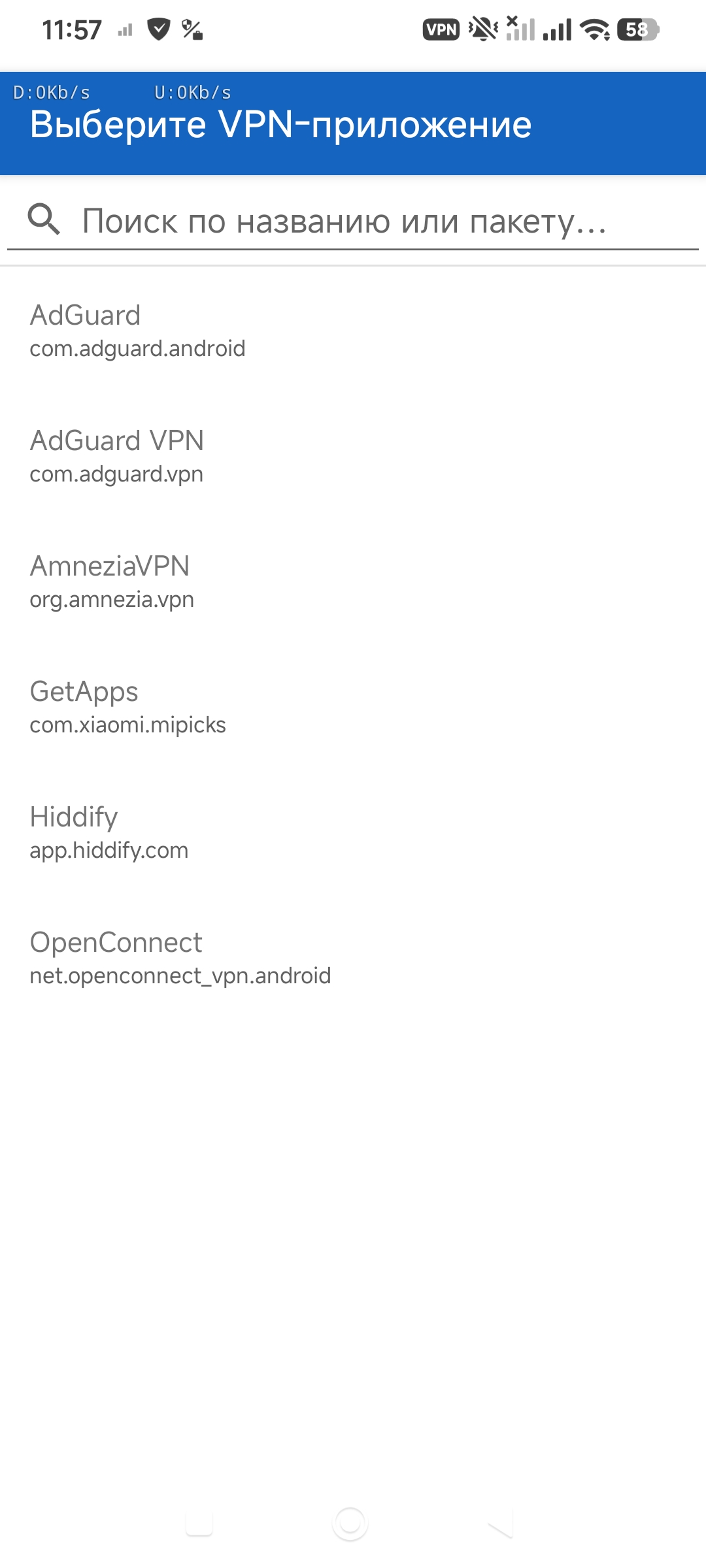The height and width of the screenshot is (1568, 706).
Task: Go to the home screen
Action: pos(350,1524)
